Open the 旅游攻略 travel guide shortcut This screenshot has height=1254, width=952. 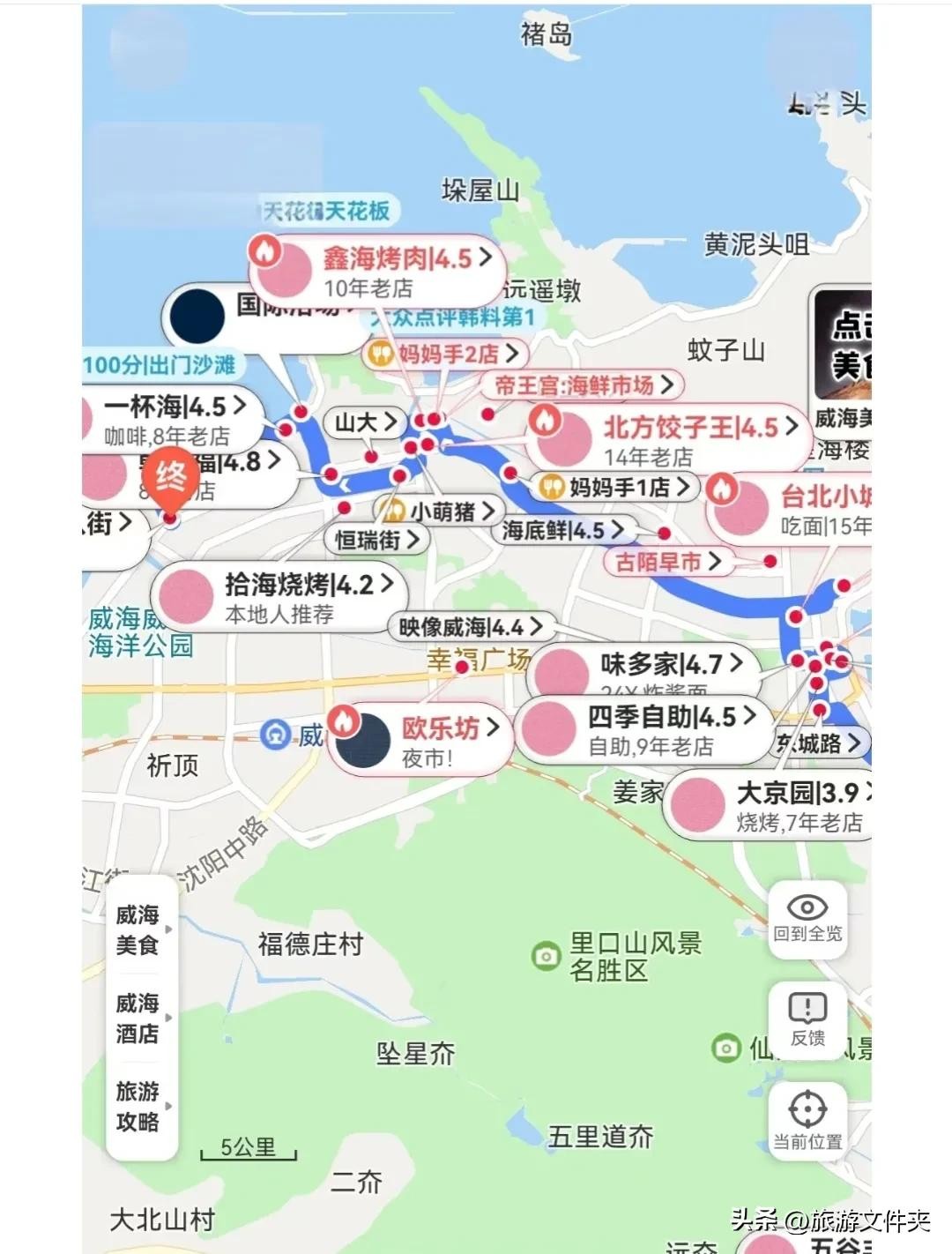[138, 1106]
